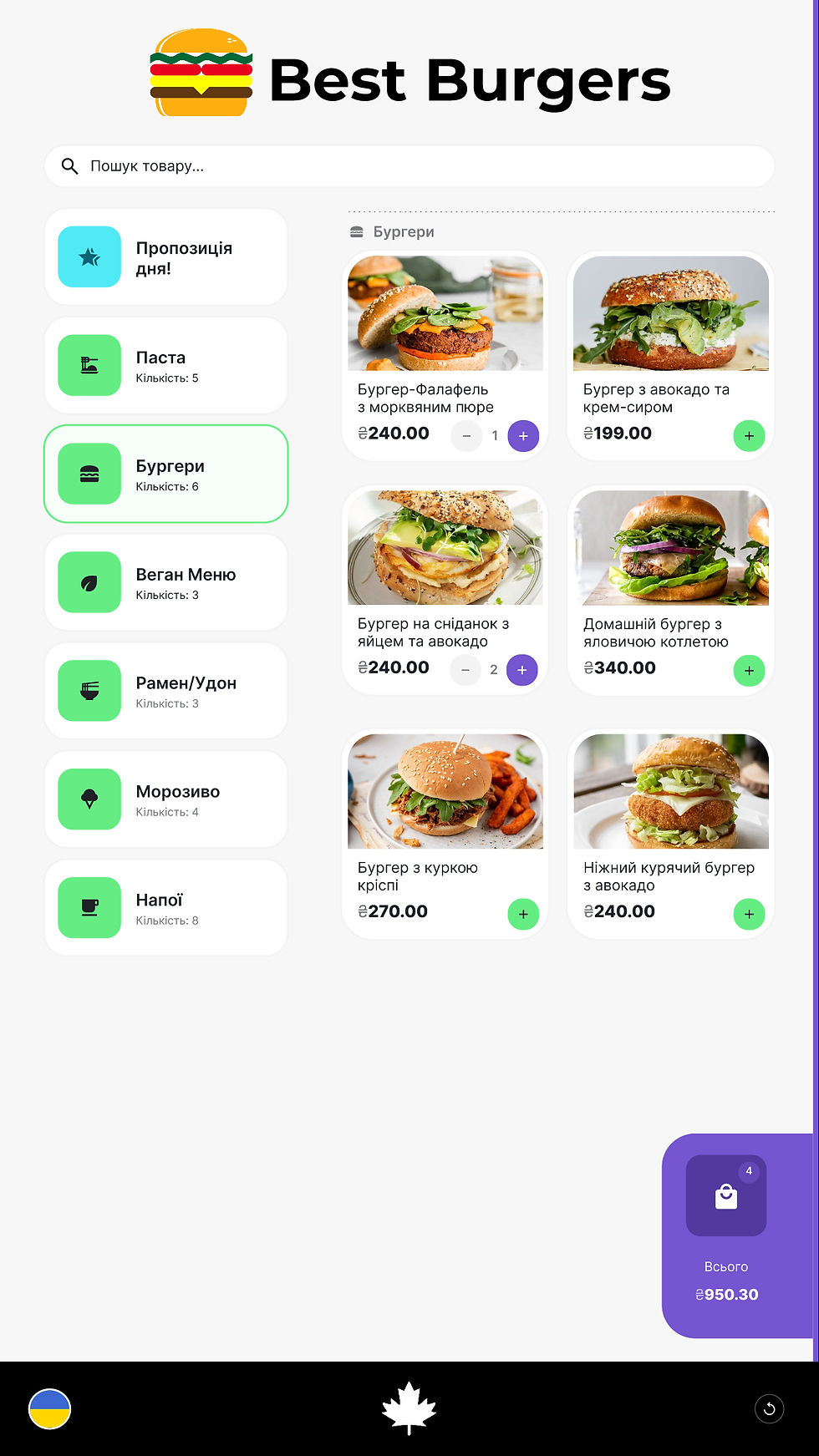
Task: Add Ніжний курячий бургер з авокадо
Action: pyautogui.click(x=749, y=914)
